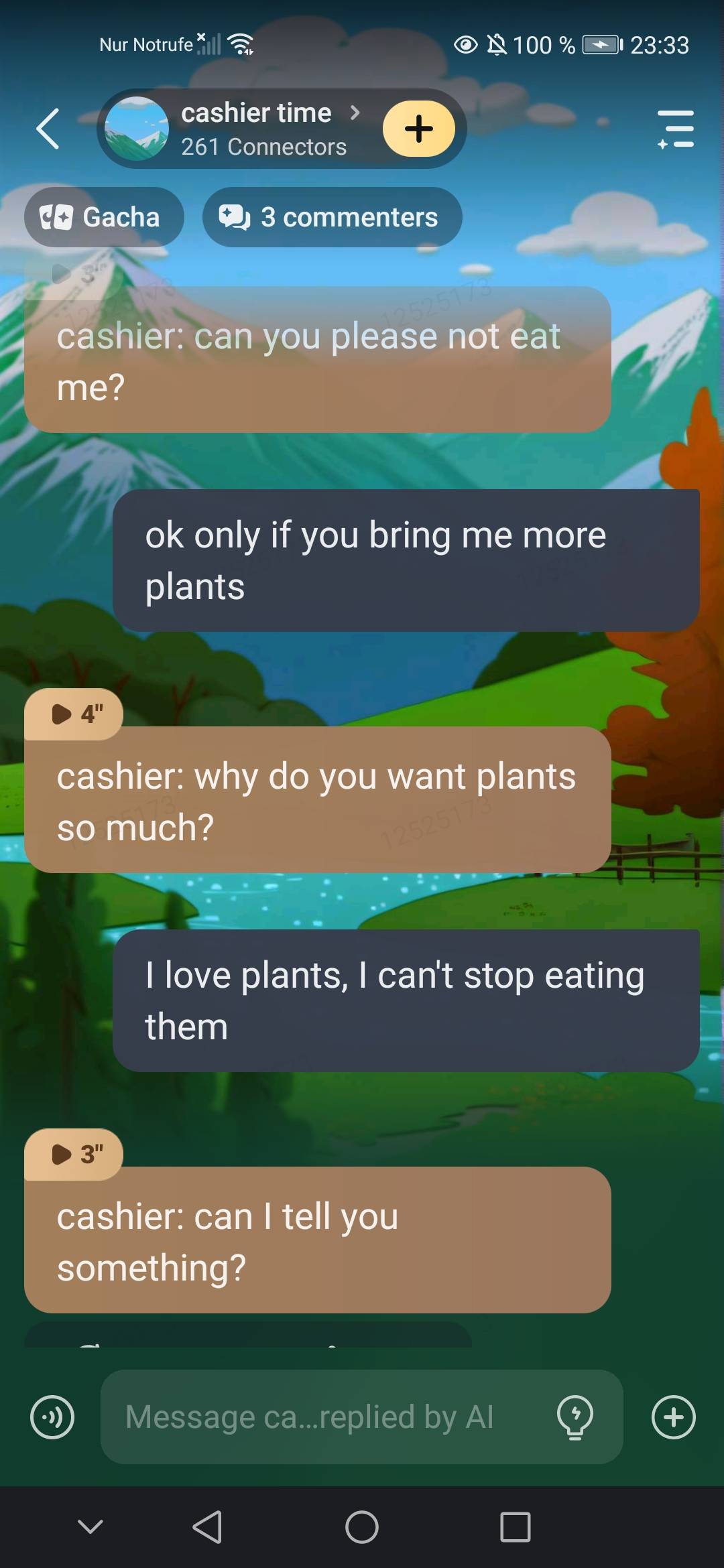This screenshot has width=724, height=1568.
Task: Switch to voice input mode
Action: (x=52, y=1417)
